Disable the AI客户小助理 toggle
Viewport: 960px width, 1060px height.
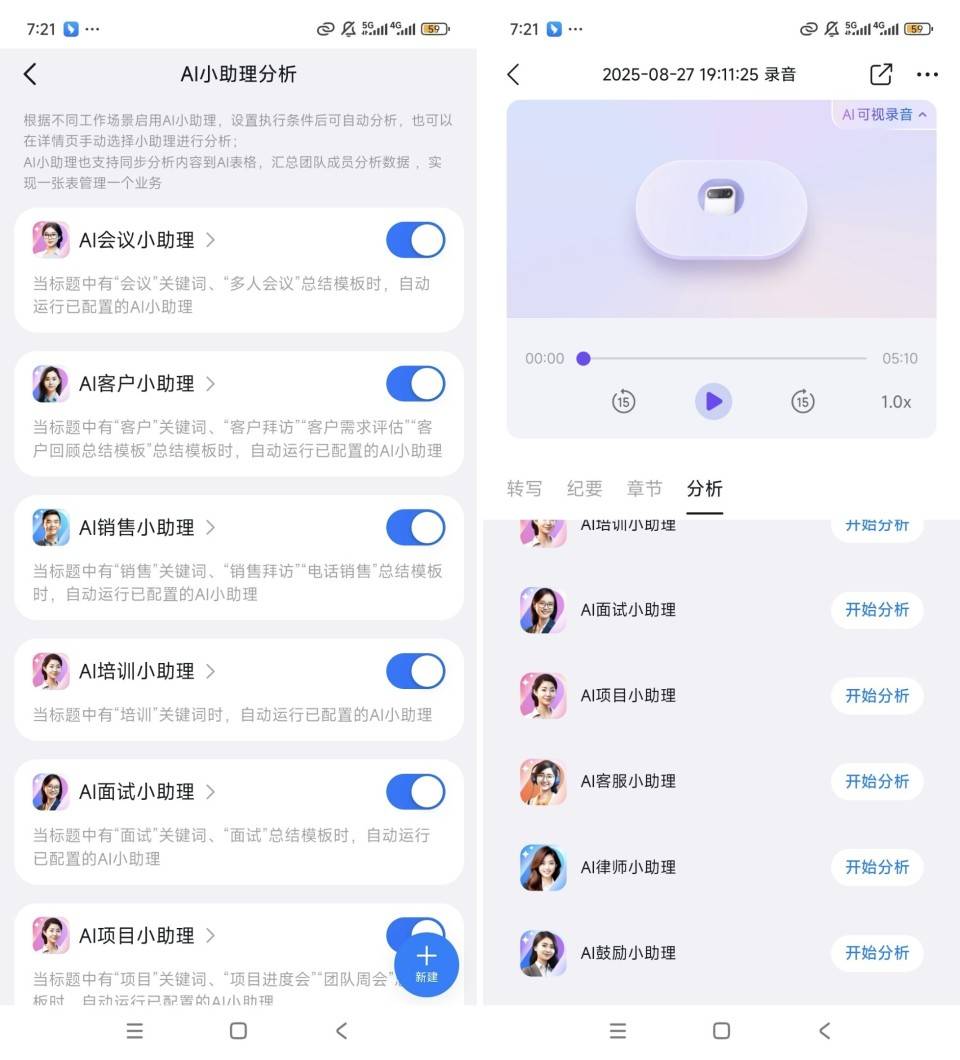click(x=415, y=384)
